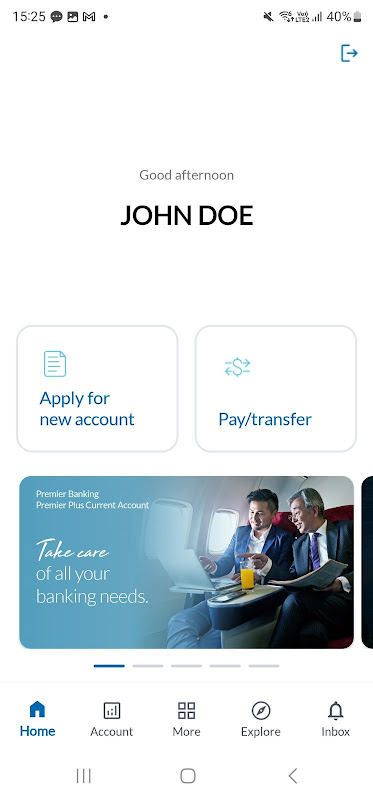Viewport: 373px width, 800px height.
Task: Tap the system back button
Action: pos(292,776)
